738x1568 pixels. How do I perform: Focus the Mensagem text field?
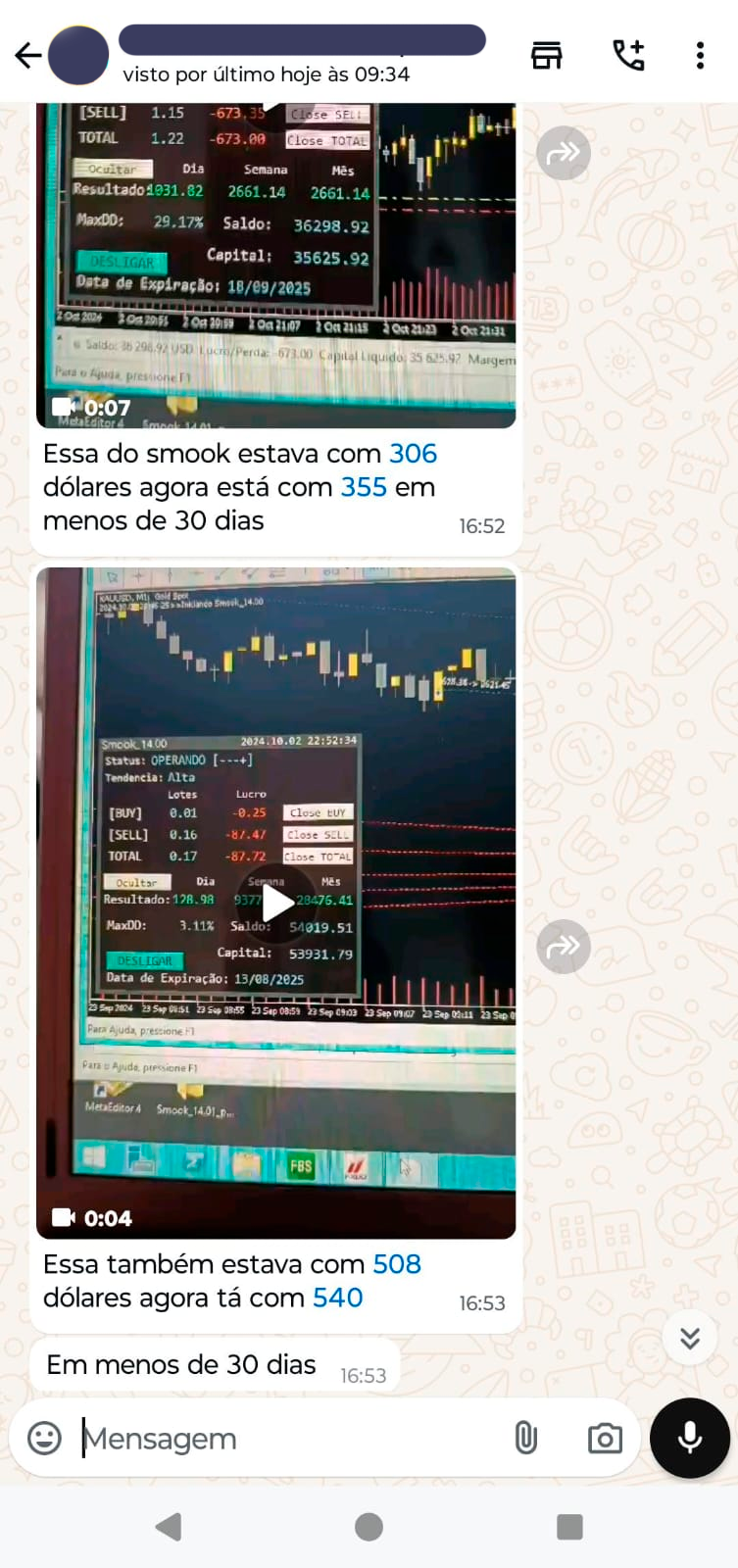click(284, 1438)
